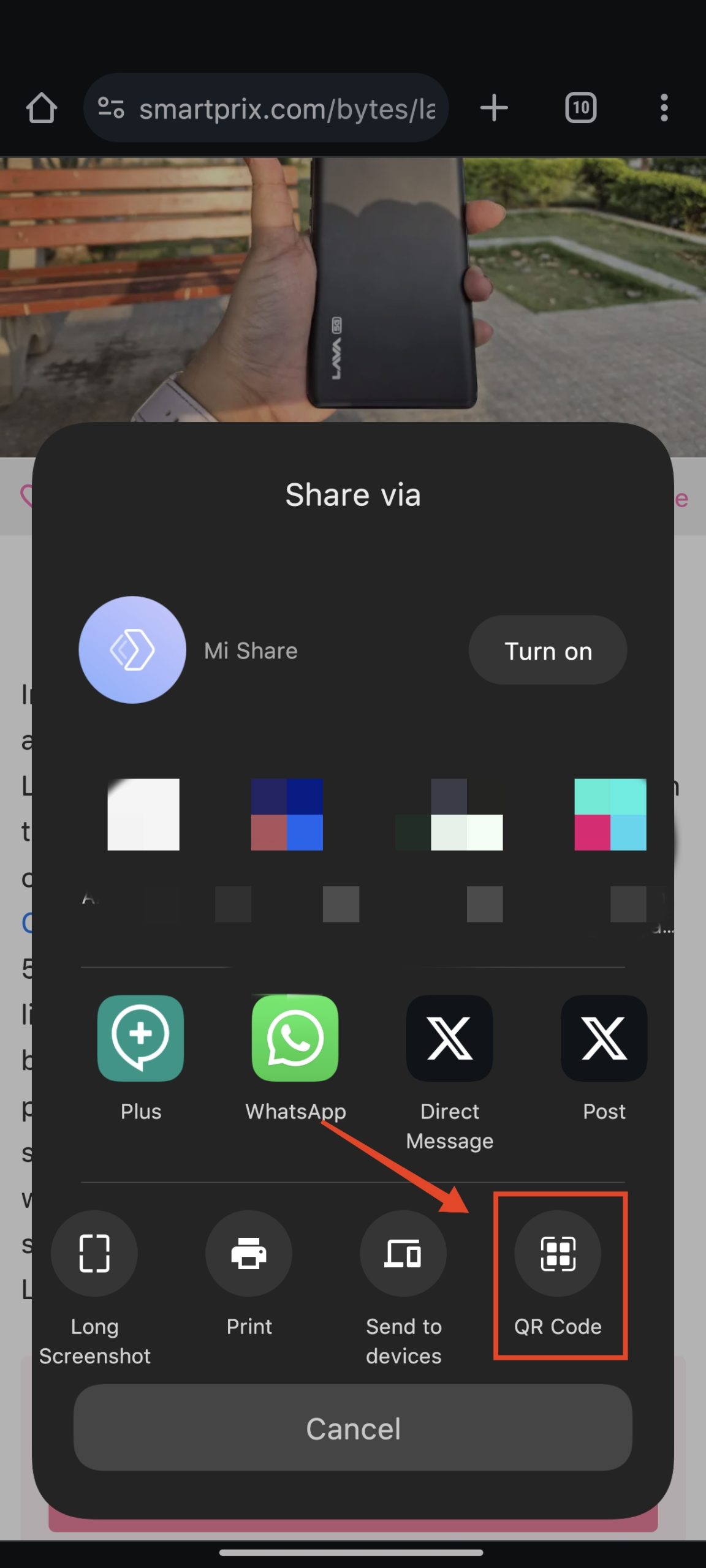Viewport: 706px width, 1568px height.
Task: Turn on Mi Share
Action: point(547,650)
